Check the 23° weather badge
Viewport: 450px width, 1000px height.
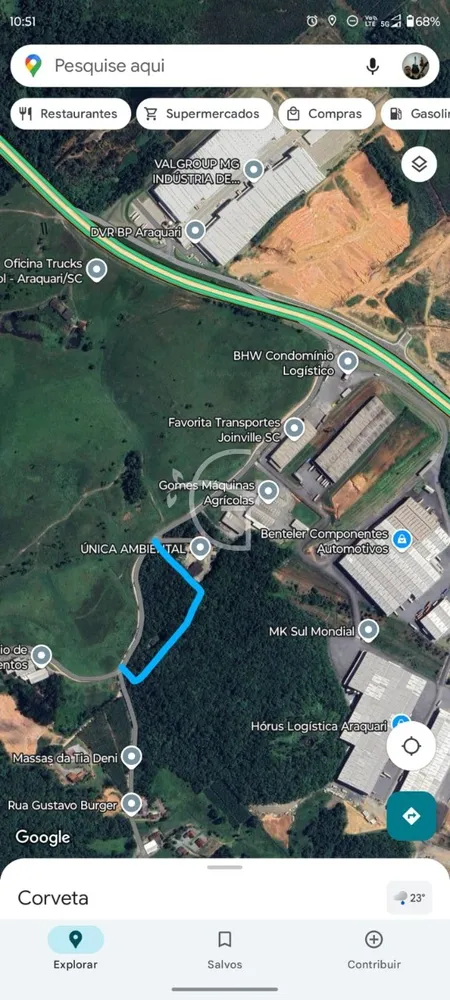point(409,898)
